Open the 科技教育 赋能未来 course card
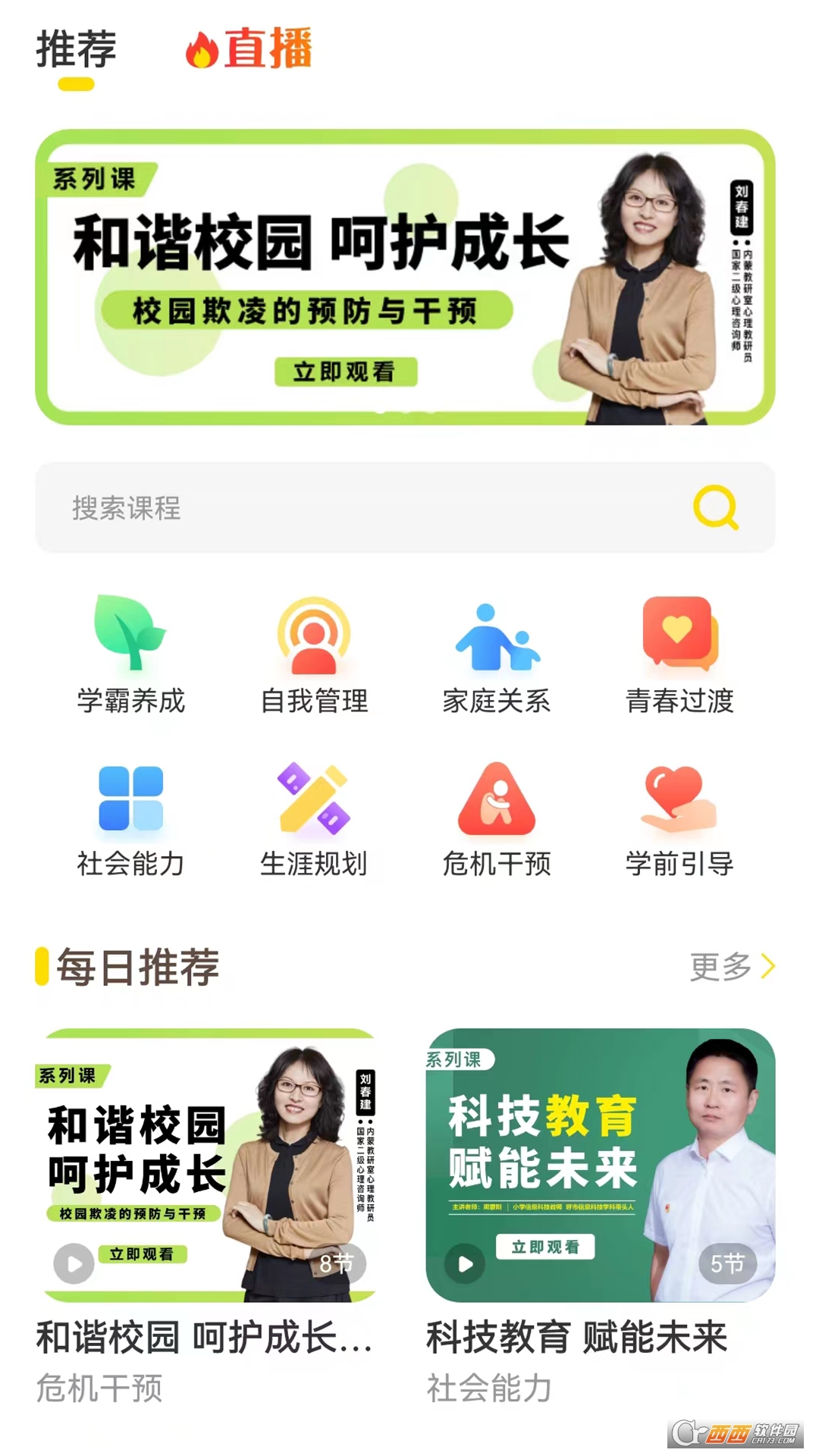 (x=600, y=1166)
